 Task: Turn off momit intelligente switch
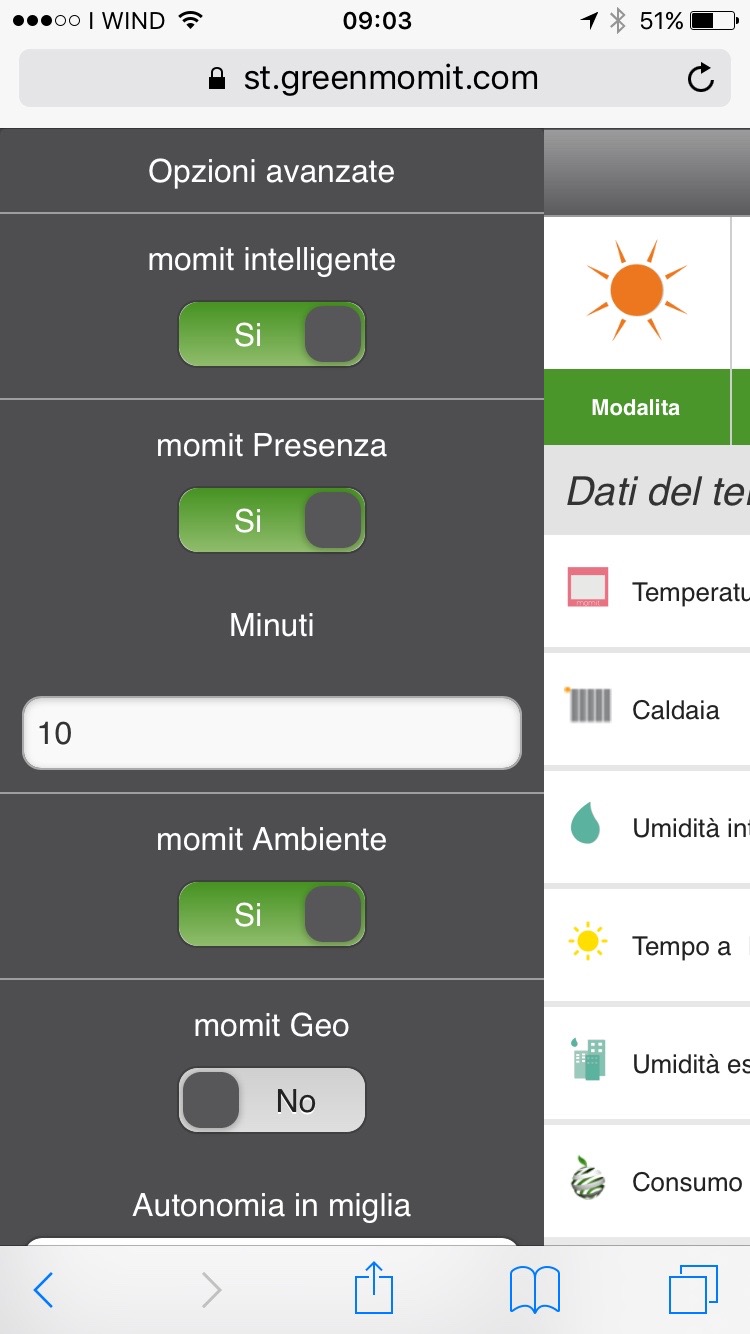pyautogui.click(x=272, y=334)
